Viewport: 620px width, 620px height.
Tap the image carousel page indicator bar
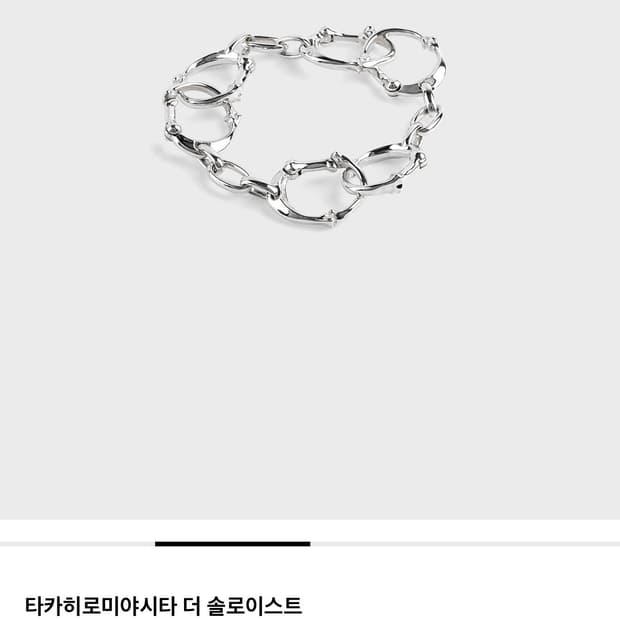310,544
